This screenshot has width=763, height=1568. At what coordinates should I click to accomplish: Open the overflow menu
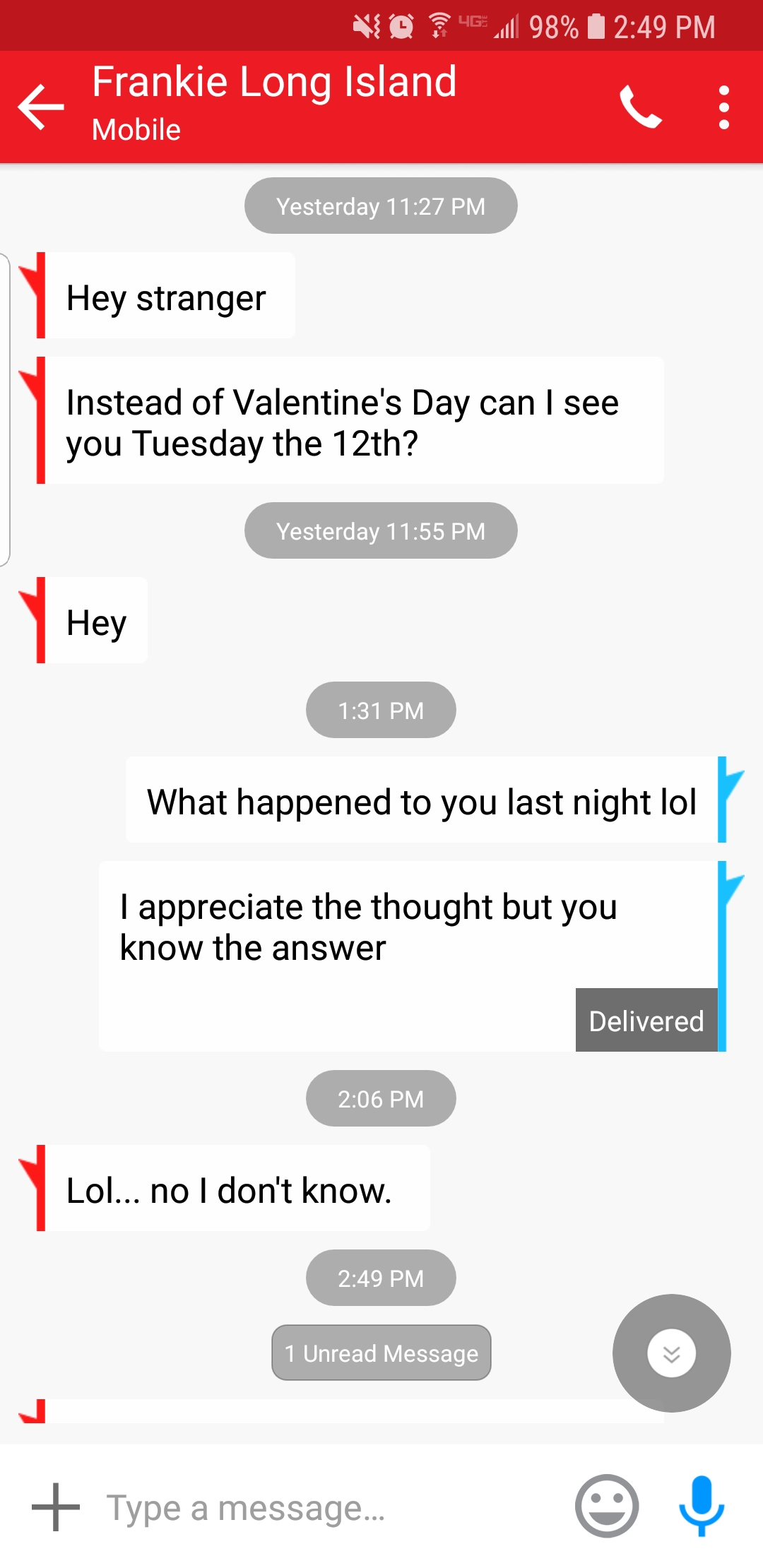[723, 107]
